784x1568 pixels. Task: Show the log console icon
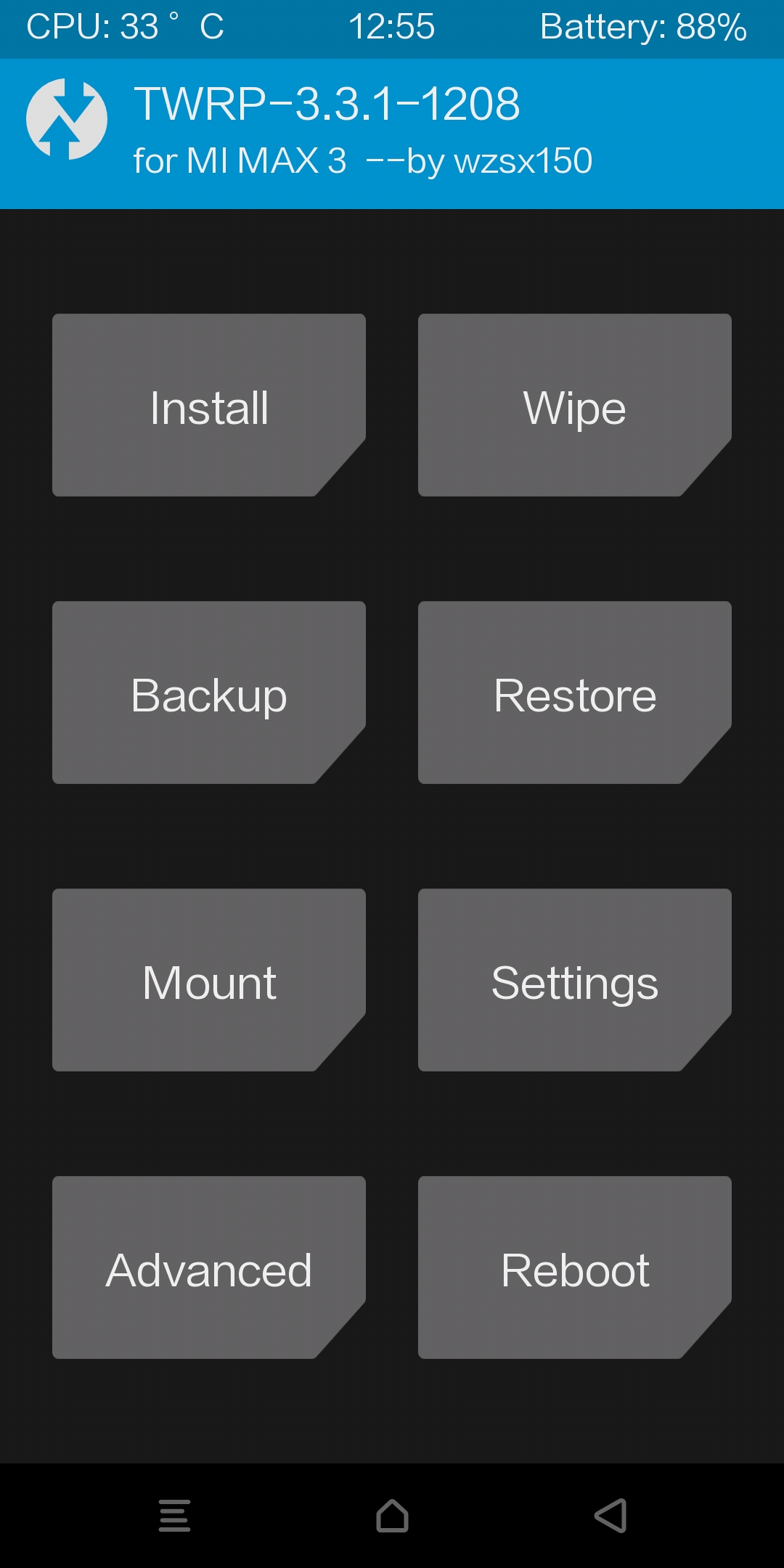[174, 1516]
